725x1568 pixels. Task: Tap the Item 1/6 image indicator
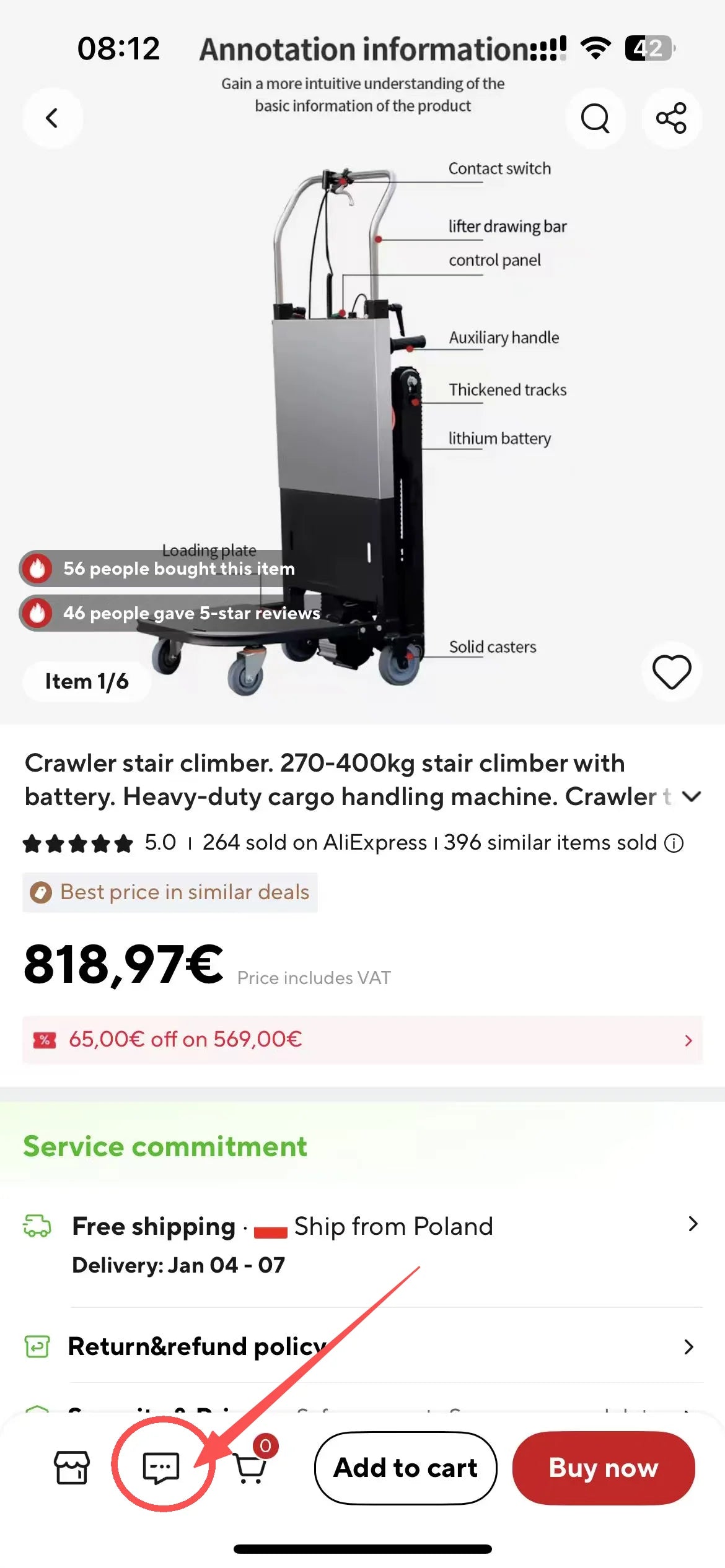(x=86, y=681)
